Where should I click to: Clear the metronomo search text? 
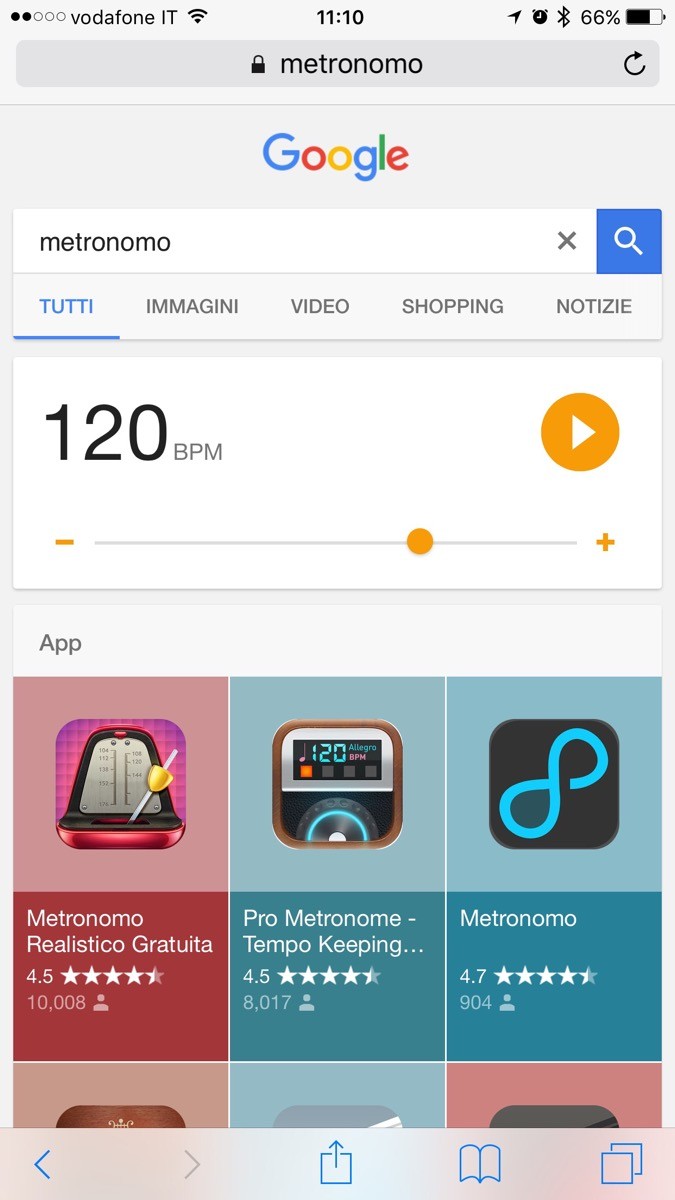[567, 241]
